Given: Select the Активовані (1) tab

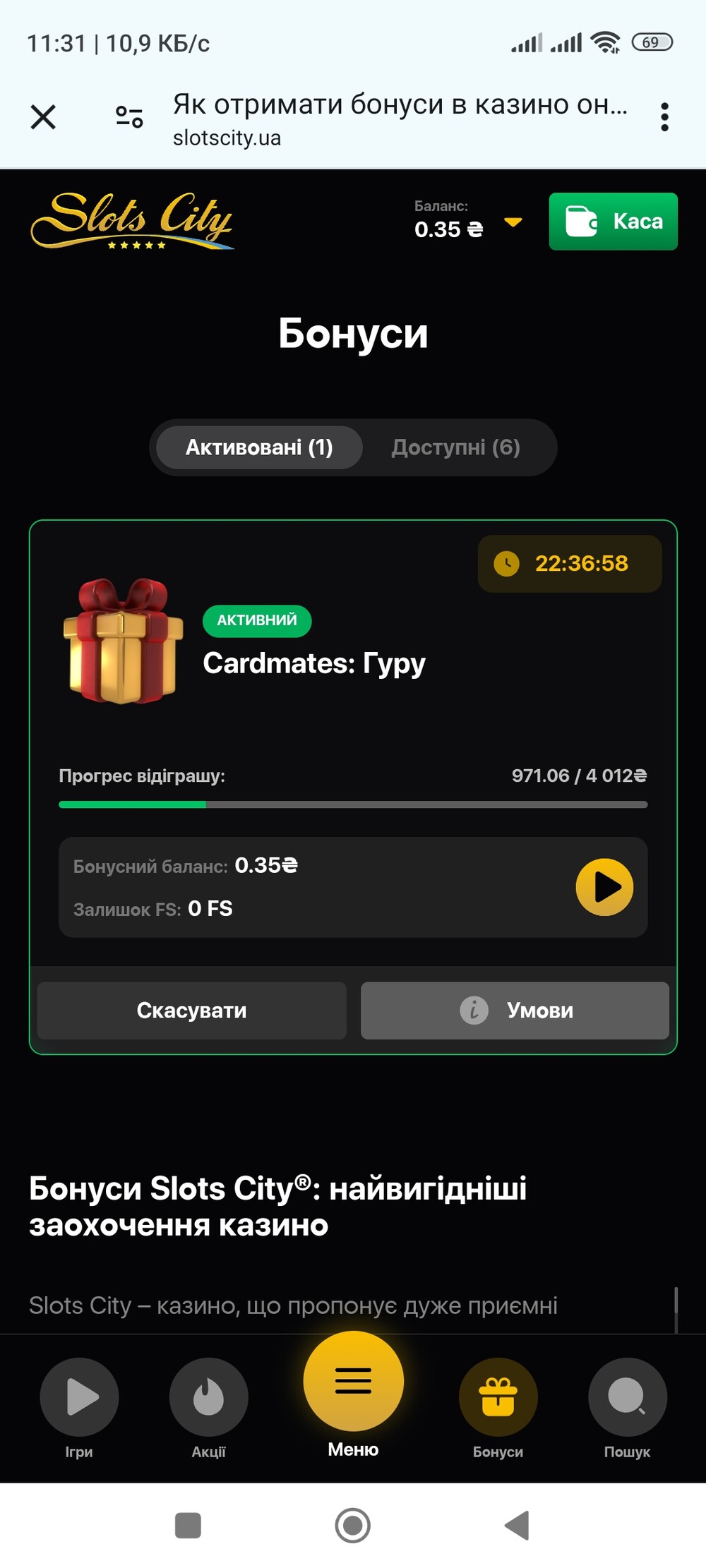Looking at the screenshot, I should tap(259, 447).
